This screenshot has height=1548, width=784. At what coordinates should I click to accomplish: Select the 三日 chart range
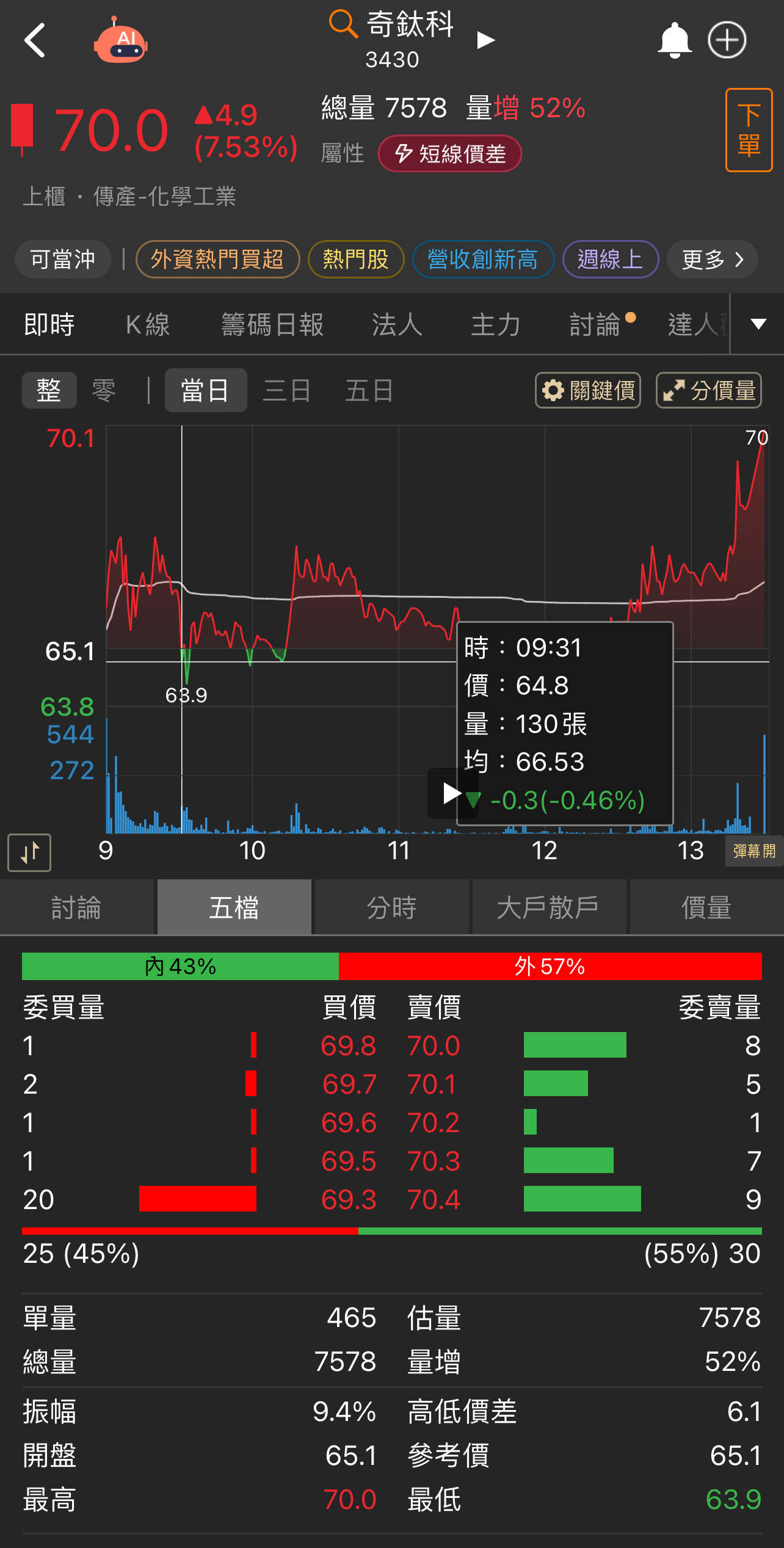(286, 390)
